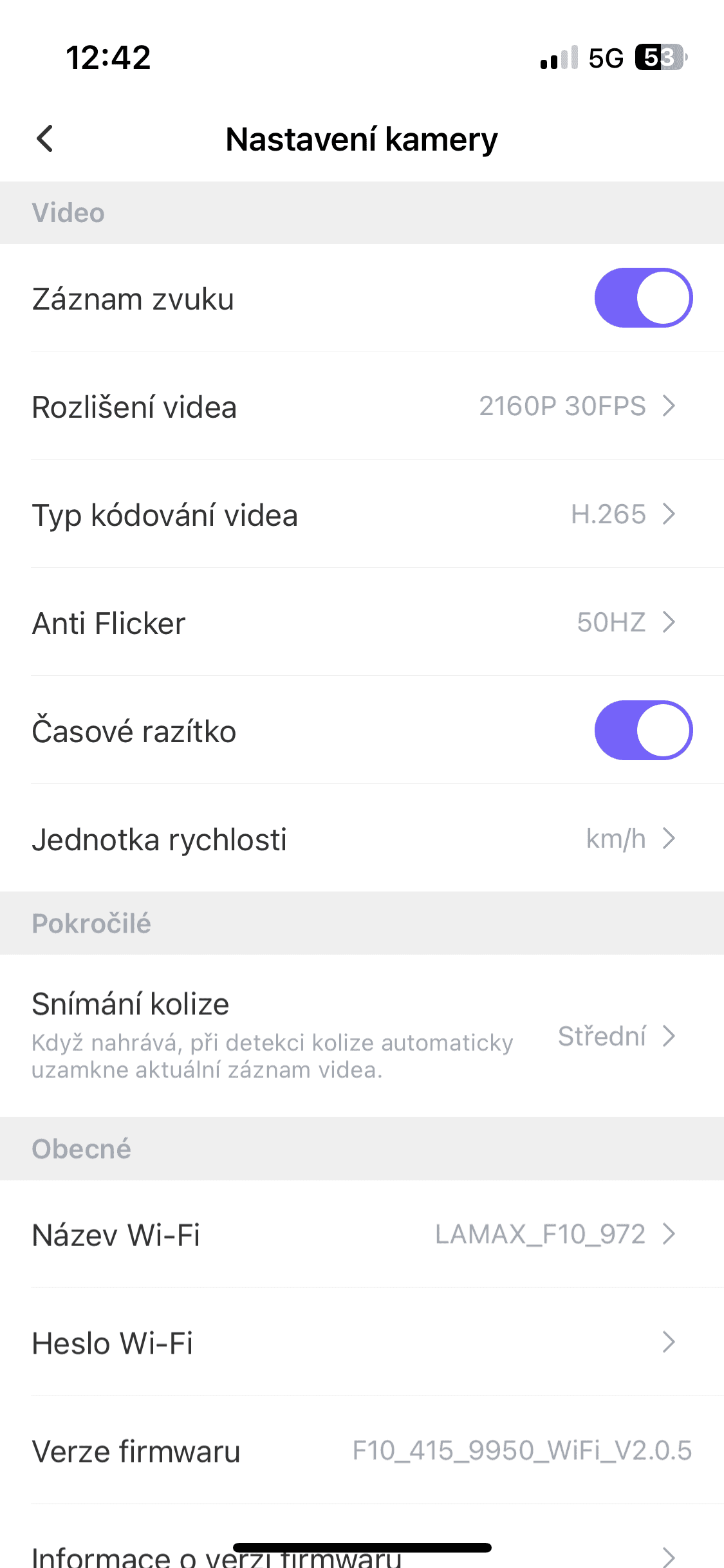
Task: Go back from Nastavení kamery
Action: (x=45, y=139)
